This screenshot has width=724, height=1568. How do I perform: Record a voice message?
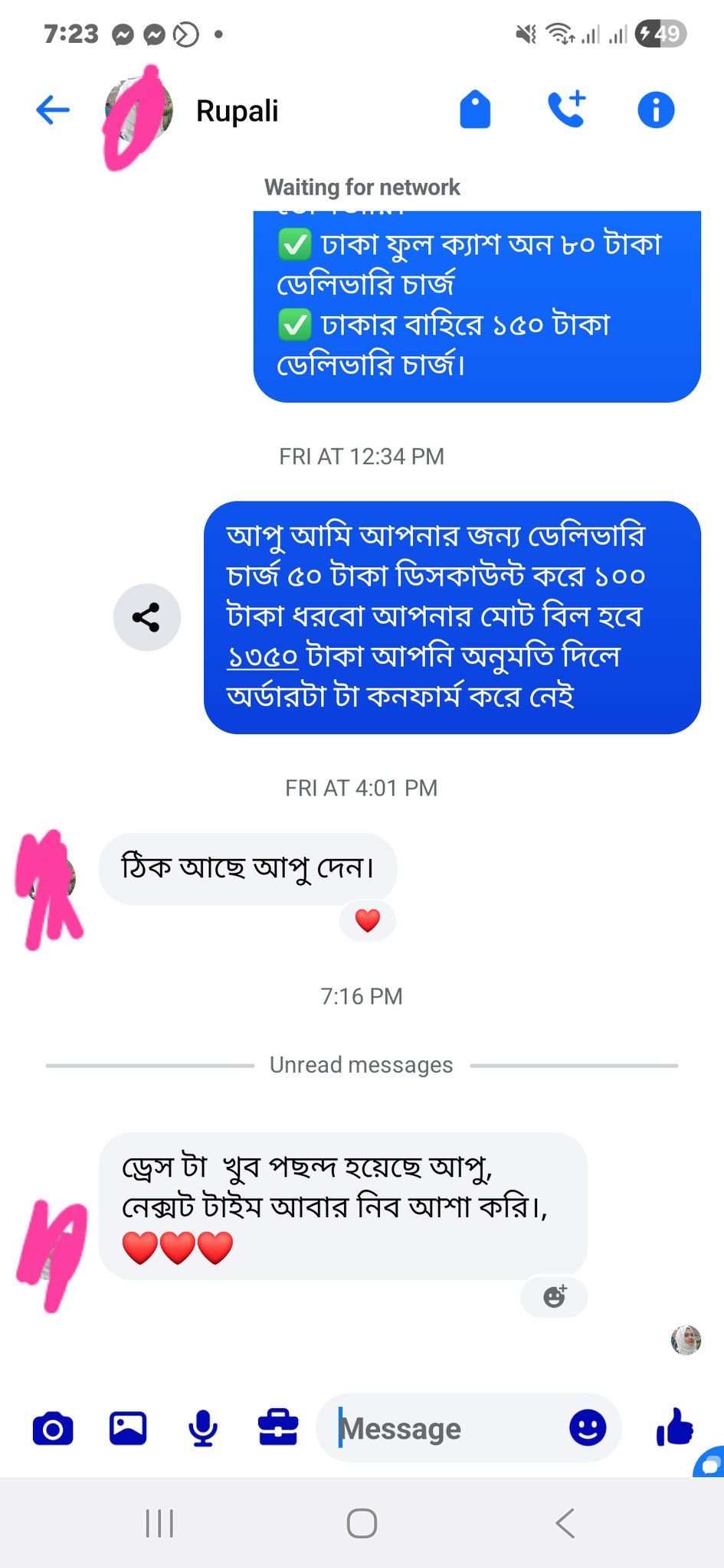(203, 1429)
